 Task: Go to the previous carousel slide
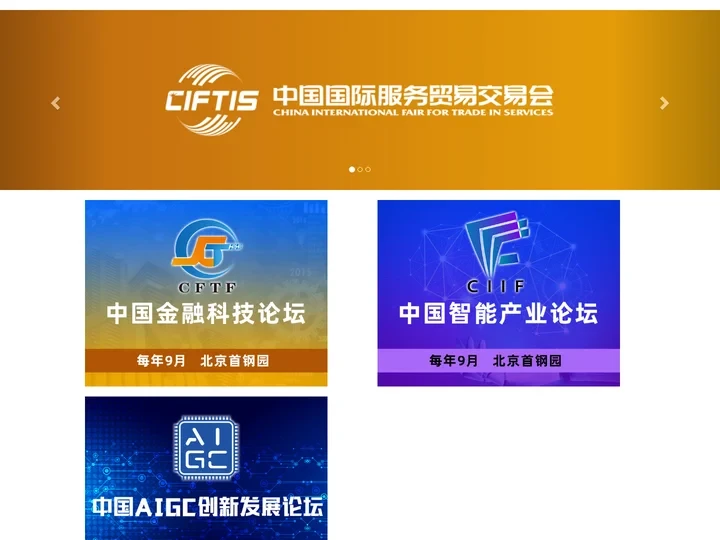click(55, 102)
